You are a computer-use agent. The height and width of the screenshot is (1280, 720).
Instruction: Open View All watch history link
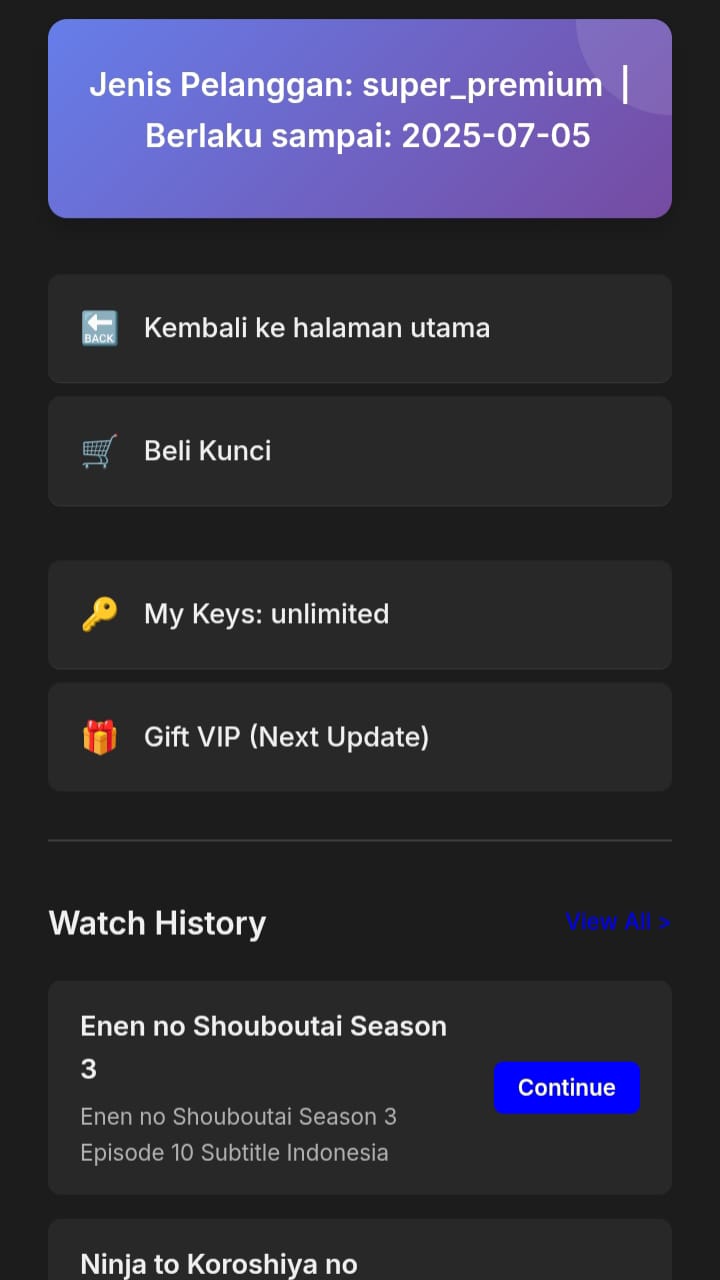617,921
